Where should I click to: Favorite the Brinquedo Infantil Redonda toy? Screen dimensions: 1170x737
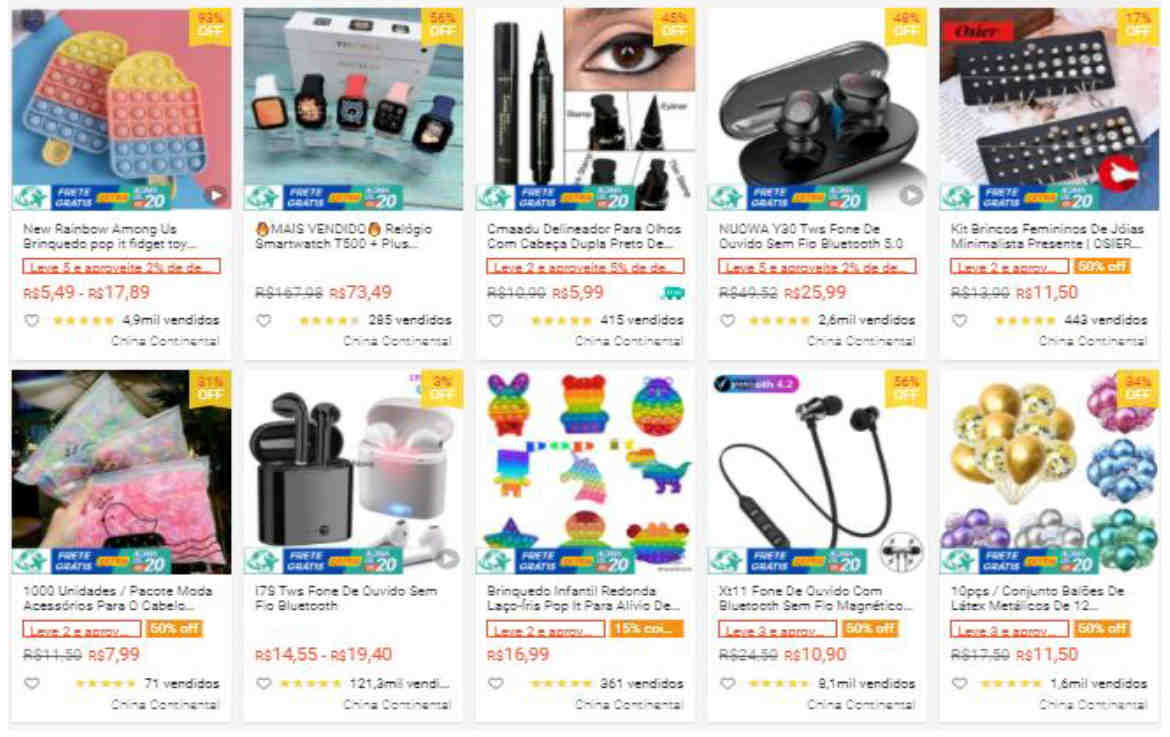click(496, 684)
